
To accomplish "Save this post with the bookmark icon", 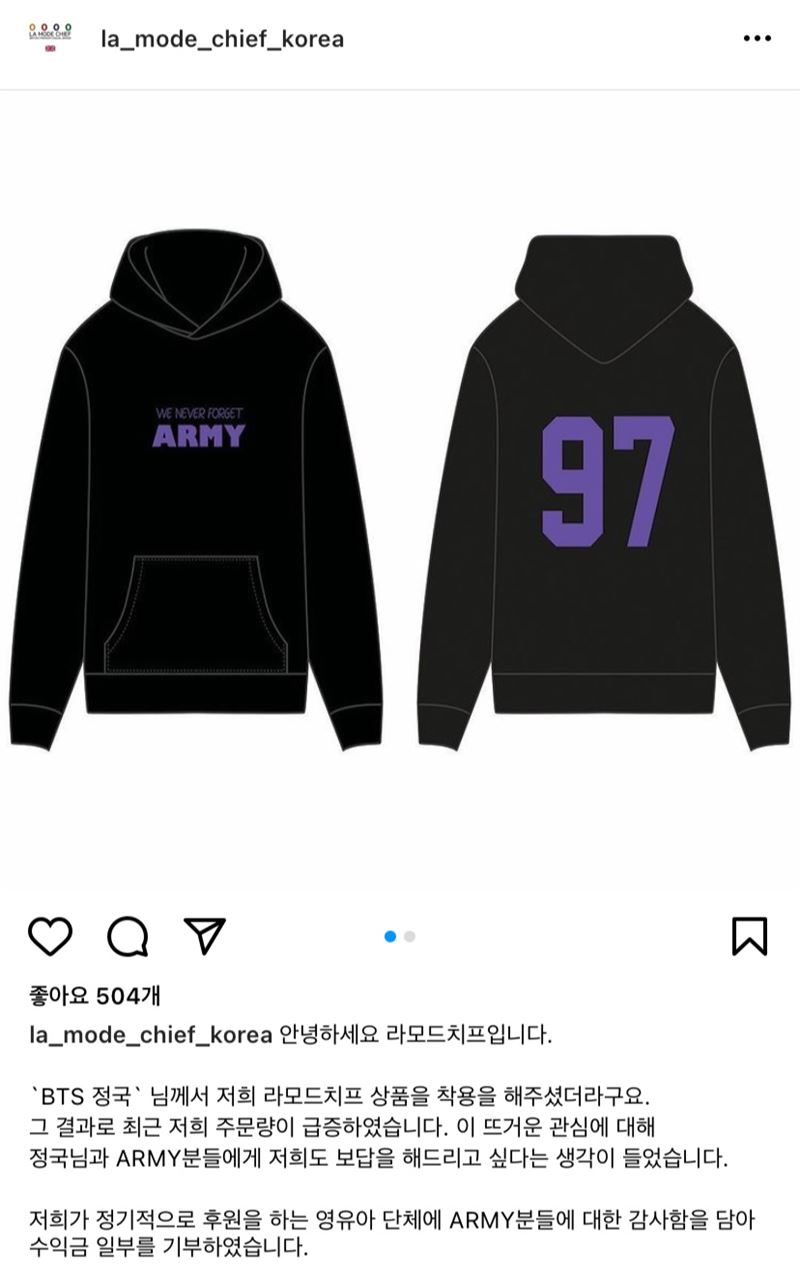I will (x=749, y=936).
